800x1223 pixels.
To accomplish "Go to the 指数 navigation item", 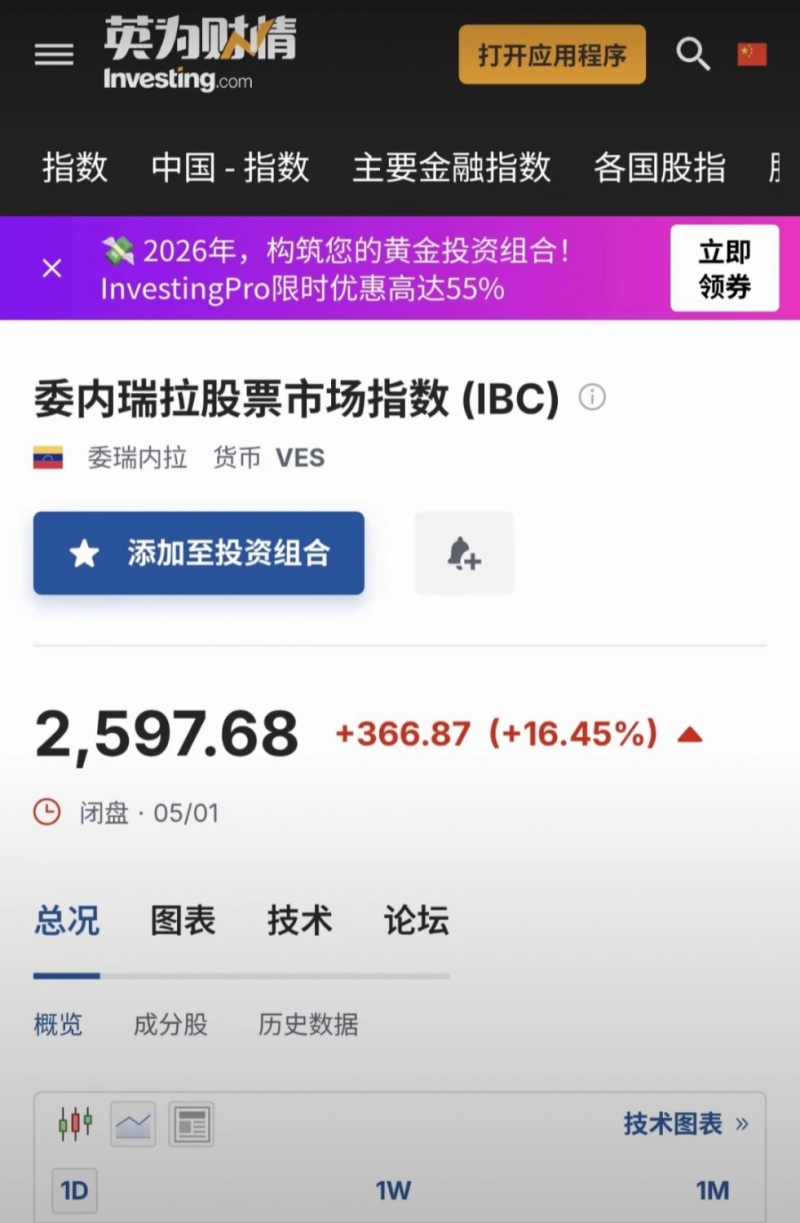I will coord(75,168).
